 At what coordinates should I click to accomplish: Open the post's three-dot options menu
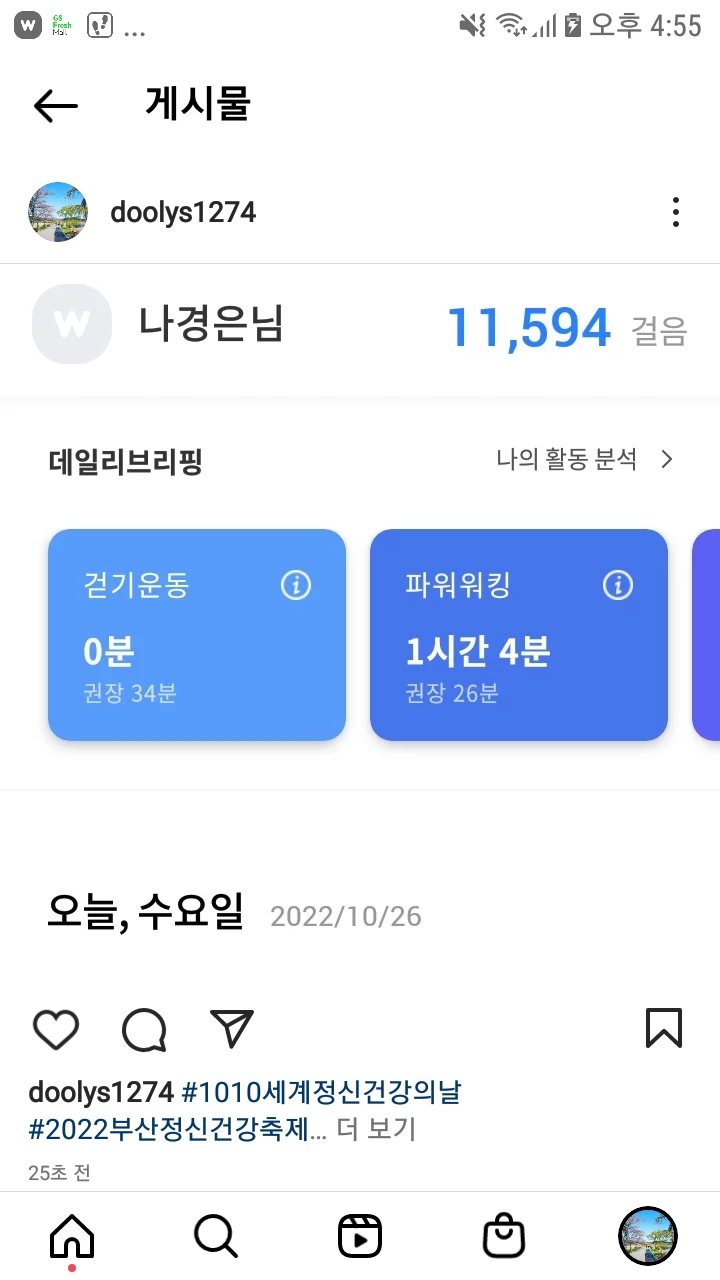(x=676, y=212)
